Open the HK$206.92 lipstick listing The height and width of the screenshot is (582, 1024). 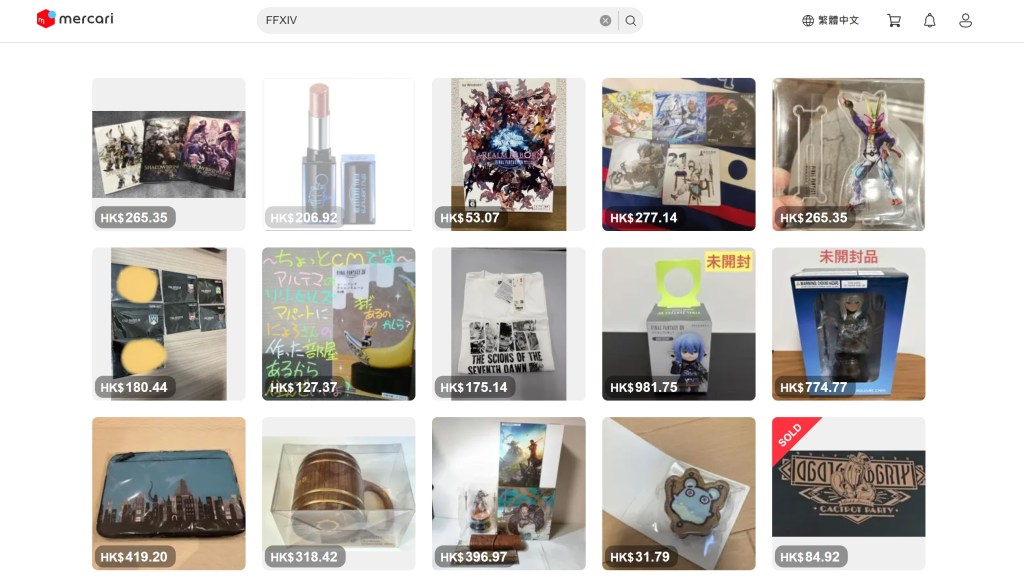[x=338, y=154]
